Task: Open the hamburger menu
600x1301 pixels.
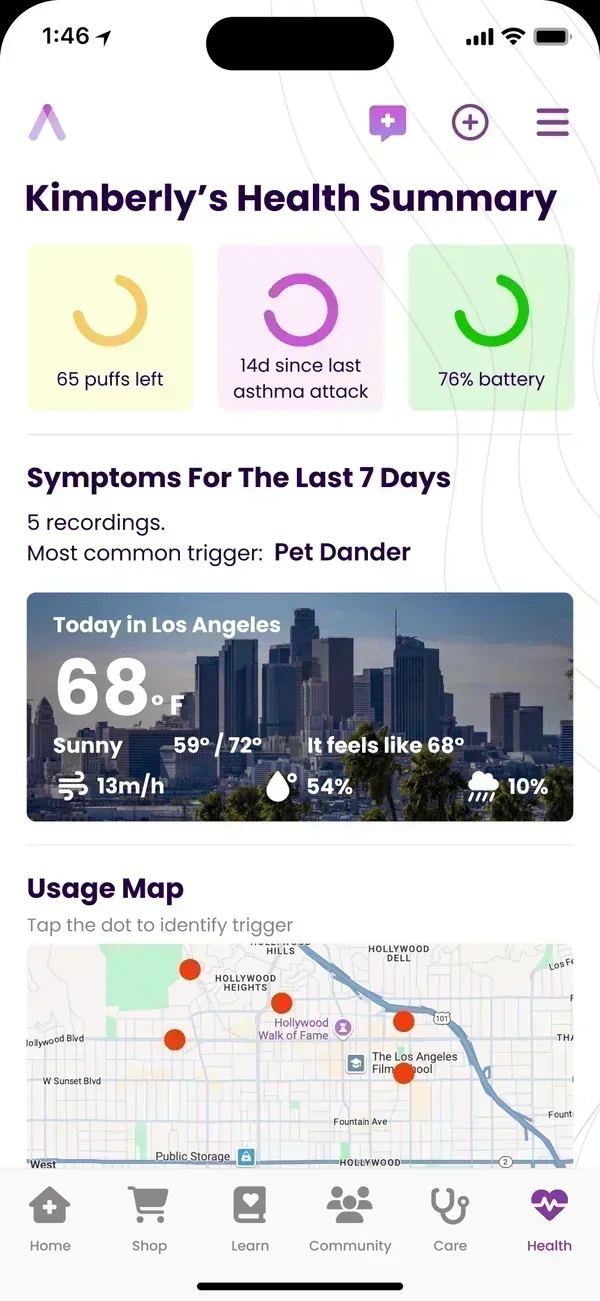Action: pyautogui.click(x=552, y=123)
